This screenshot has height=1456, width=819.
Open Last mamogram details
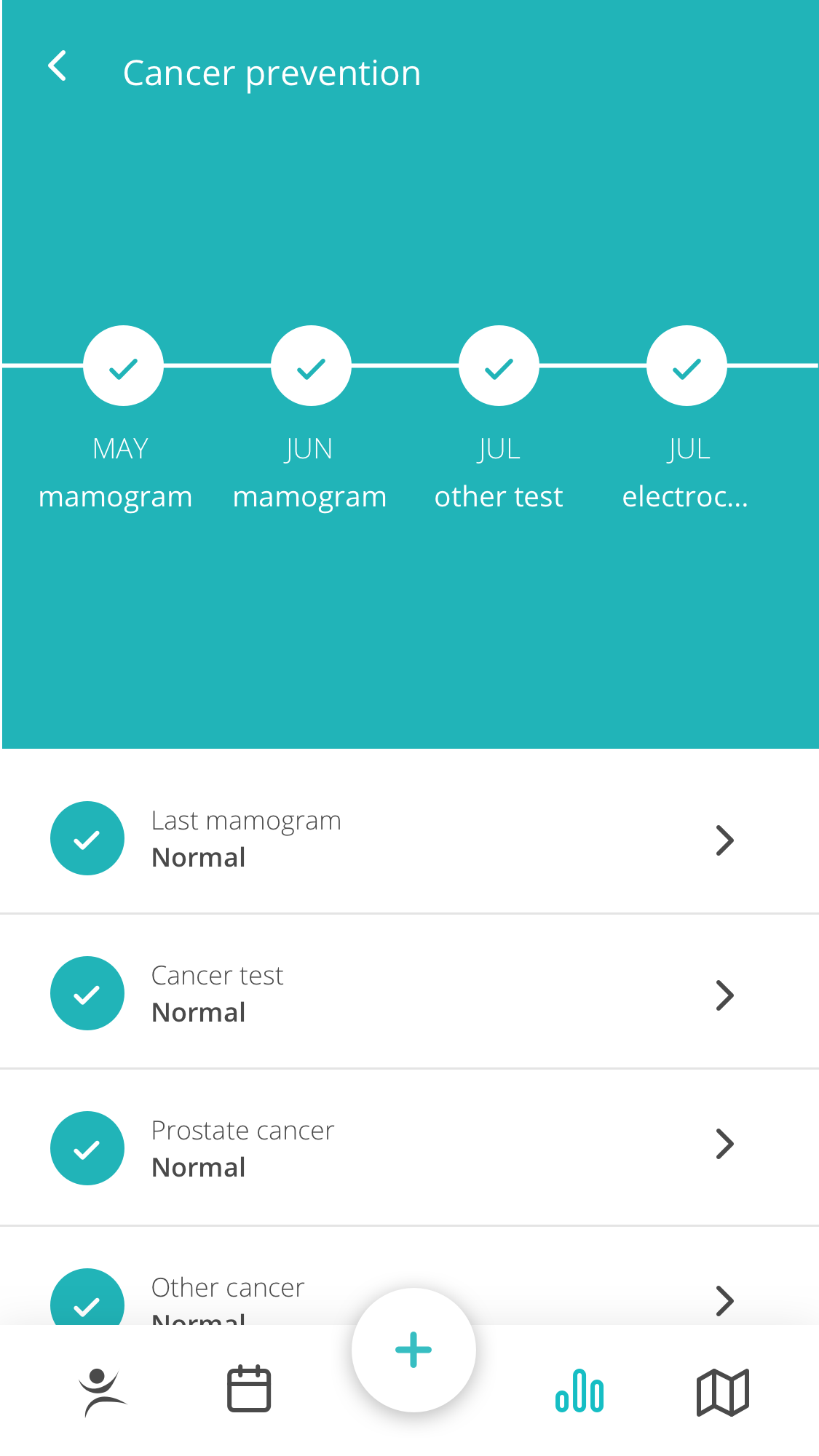click(409, 838)
